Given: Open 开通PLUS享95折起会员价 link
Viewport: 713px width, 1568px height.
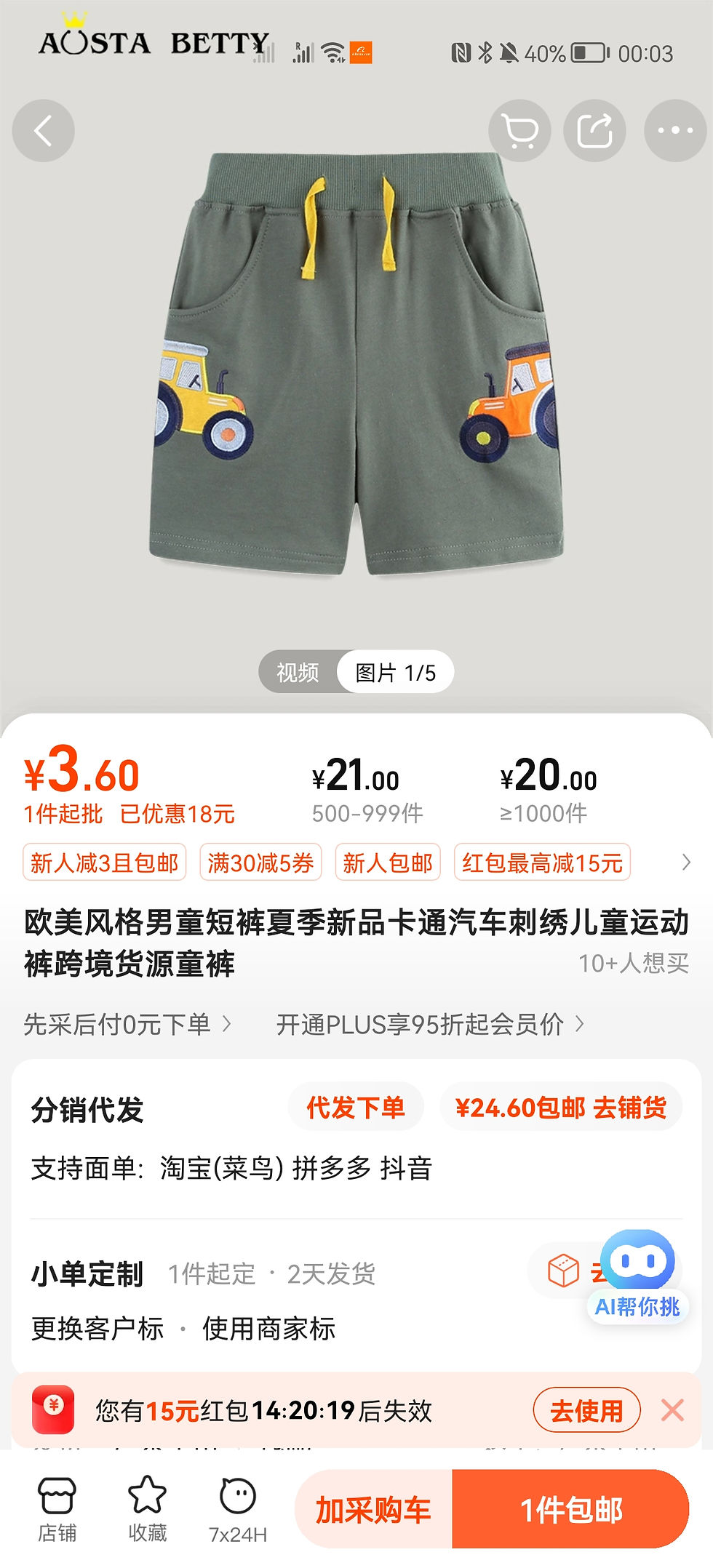Looking at the screenshot, I should click(x=429, y=1024).
